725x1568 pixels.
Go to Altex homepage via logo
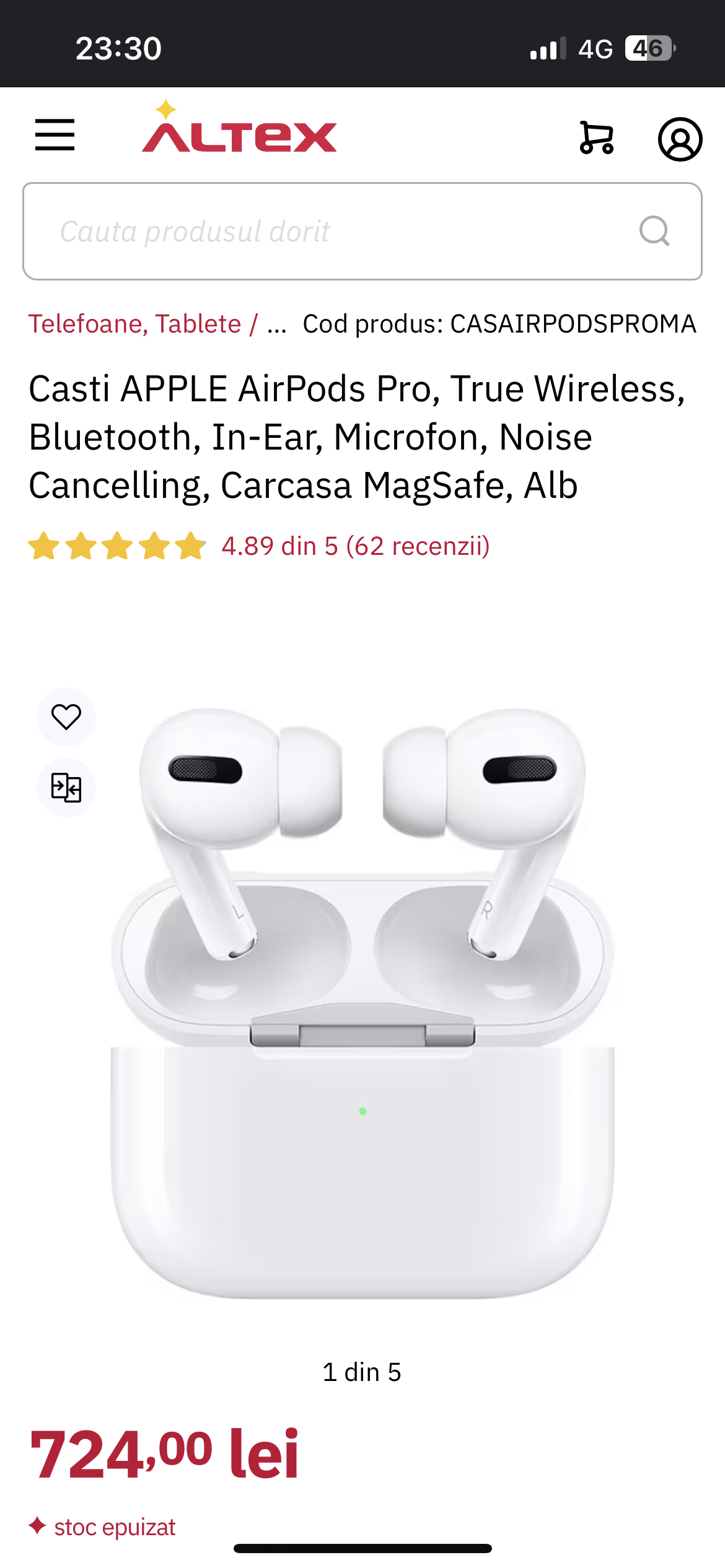pyautogui.click(x=239, y=128)
